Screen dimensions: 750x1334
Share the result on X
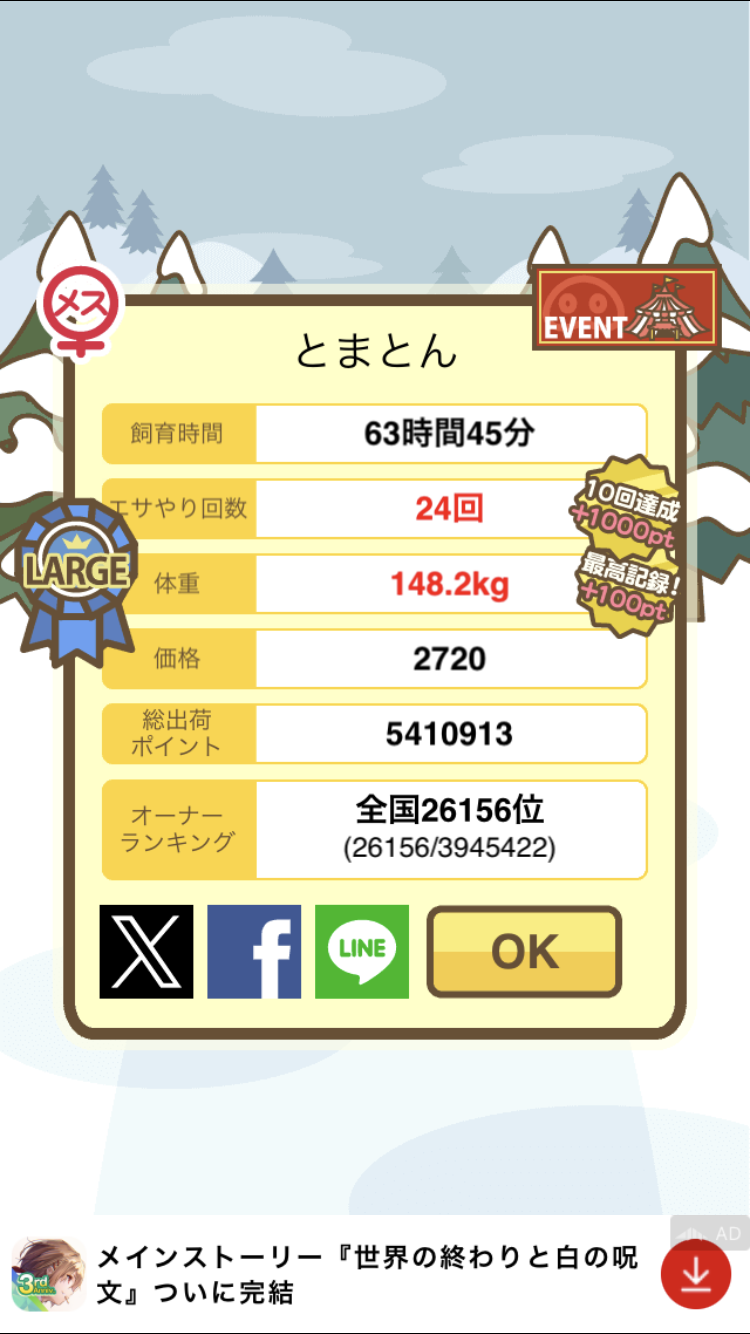147,952
